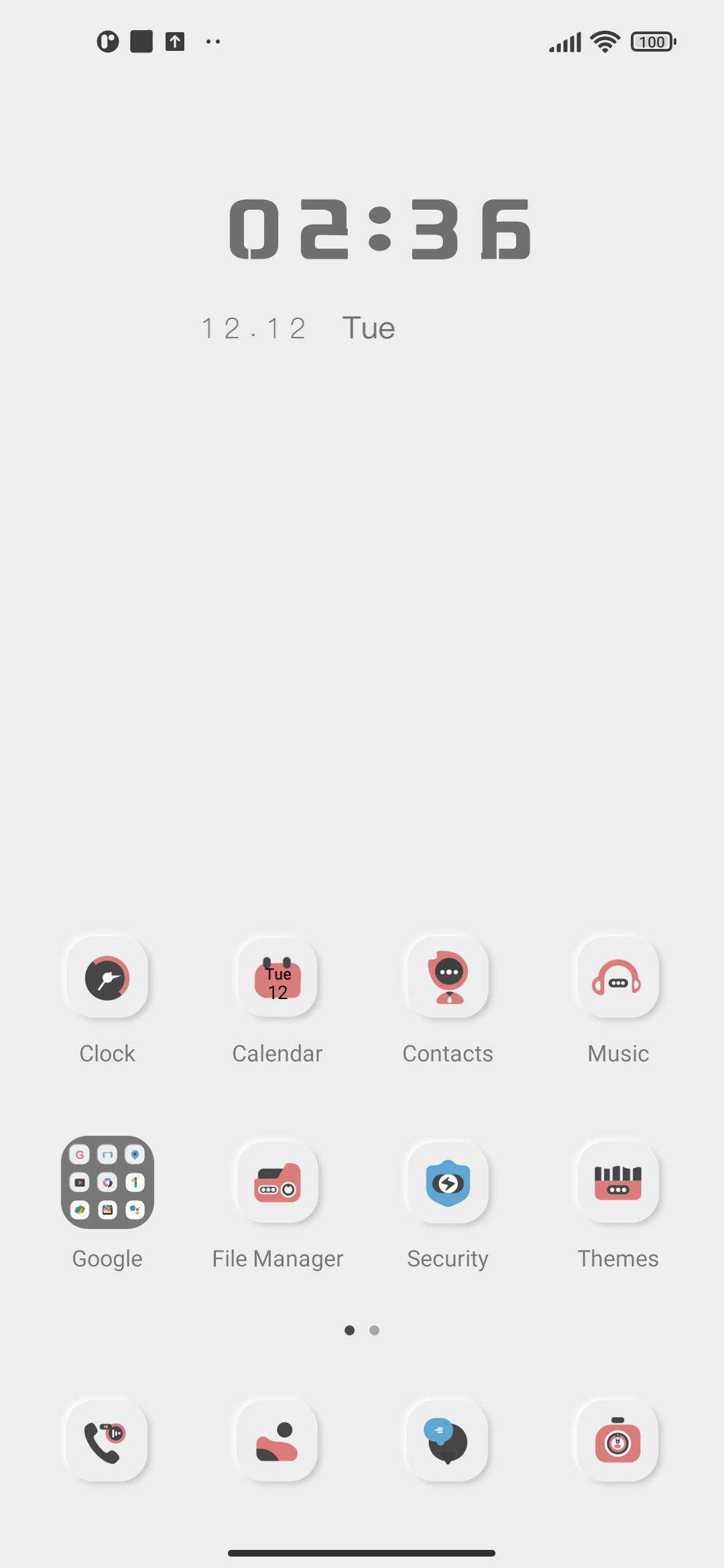Launch the Security app
The height and width of the screenshot is (1568, 724).
448,1182
